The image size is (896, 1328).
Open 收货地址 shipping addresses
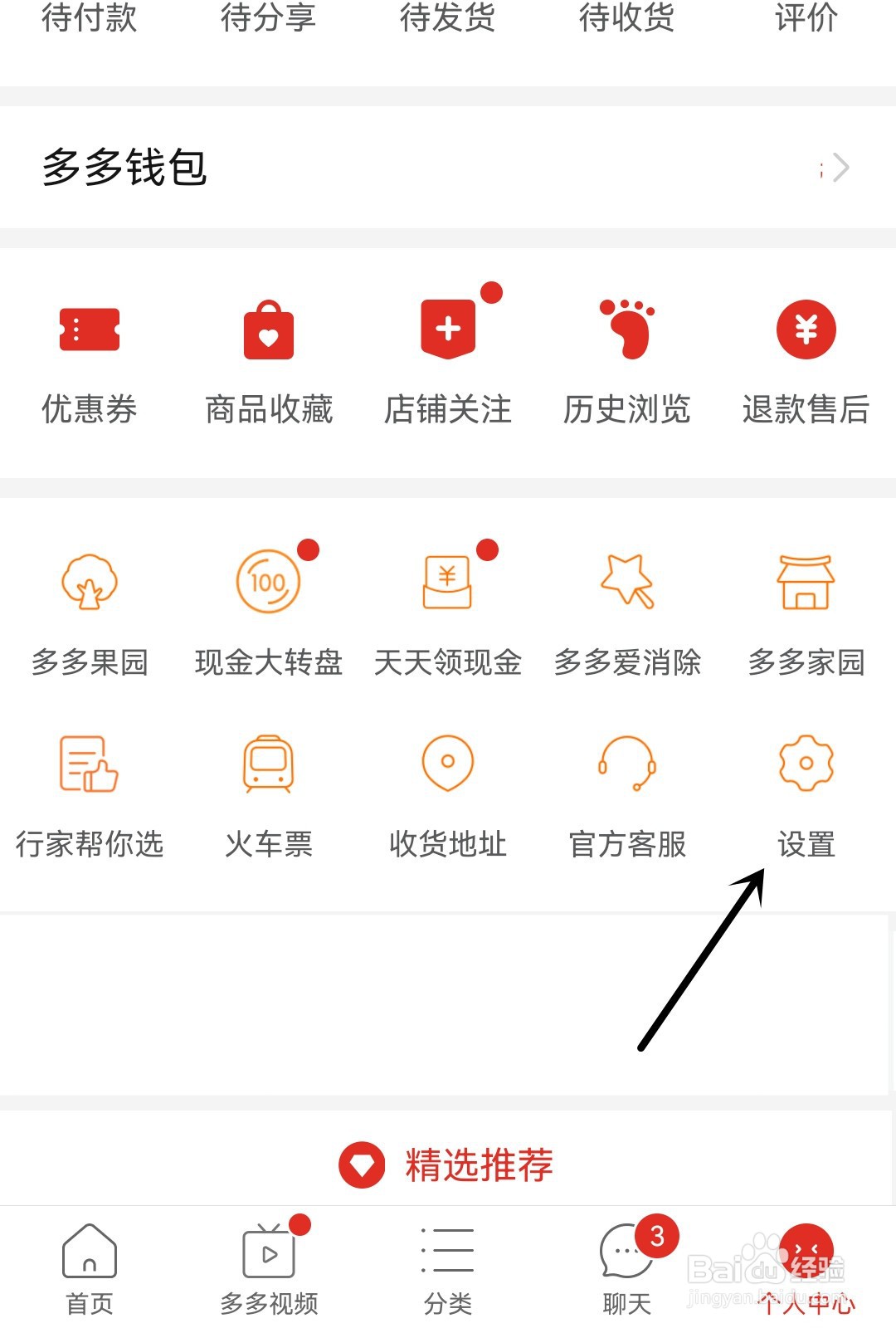pos(448,793)
